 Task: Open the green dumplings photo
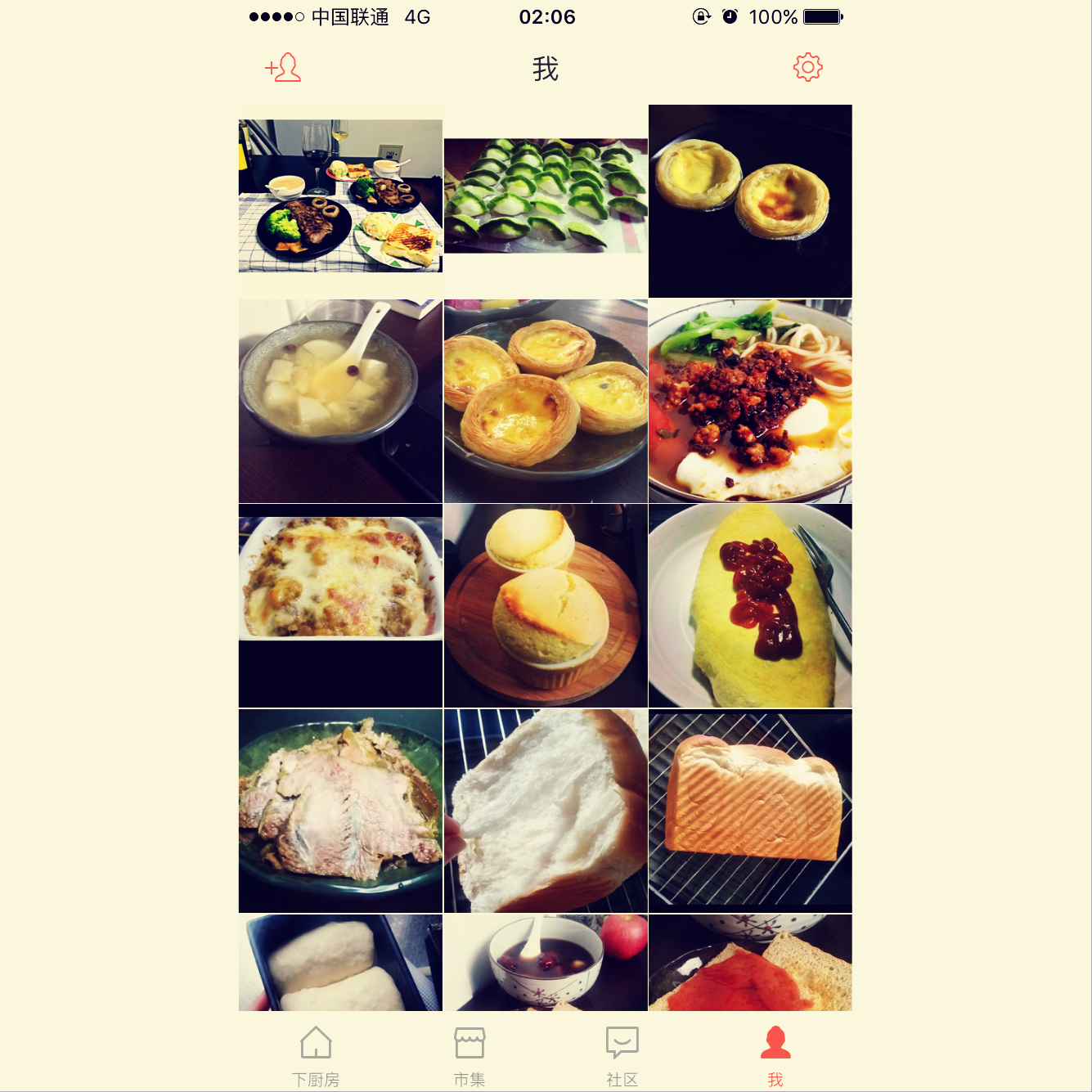click(x=546, y=196)
